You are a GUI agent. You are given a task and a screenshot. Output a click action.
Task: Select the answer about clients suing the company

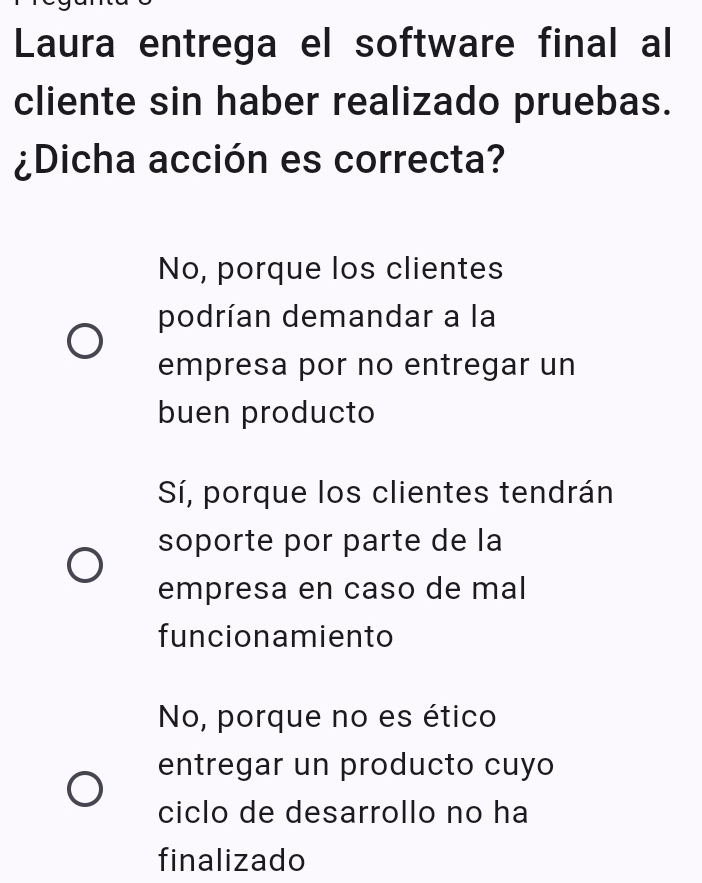[x=85, y=341]
